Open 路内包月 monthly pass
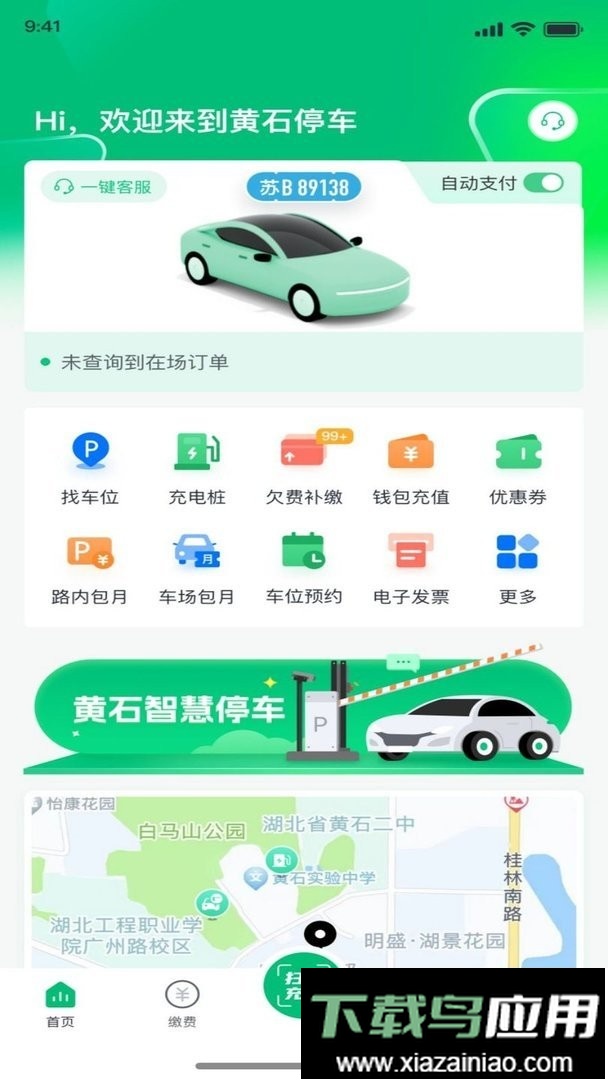 click(x=89, y=568)
